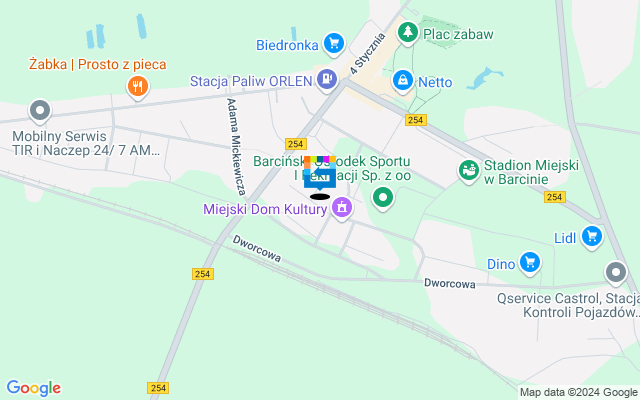Select the Netto store pin

402,80
